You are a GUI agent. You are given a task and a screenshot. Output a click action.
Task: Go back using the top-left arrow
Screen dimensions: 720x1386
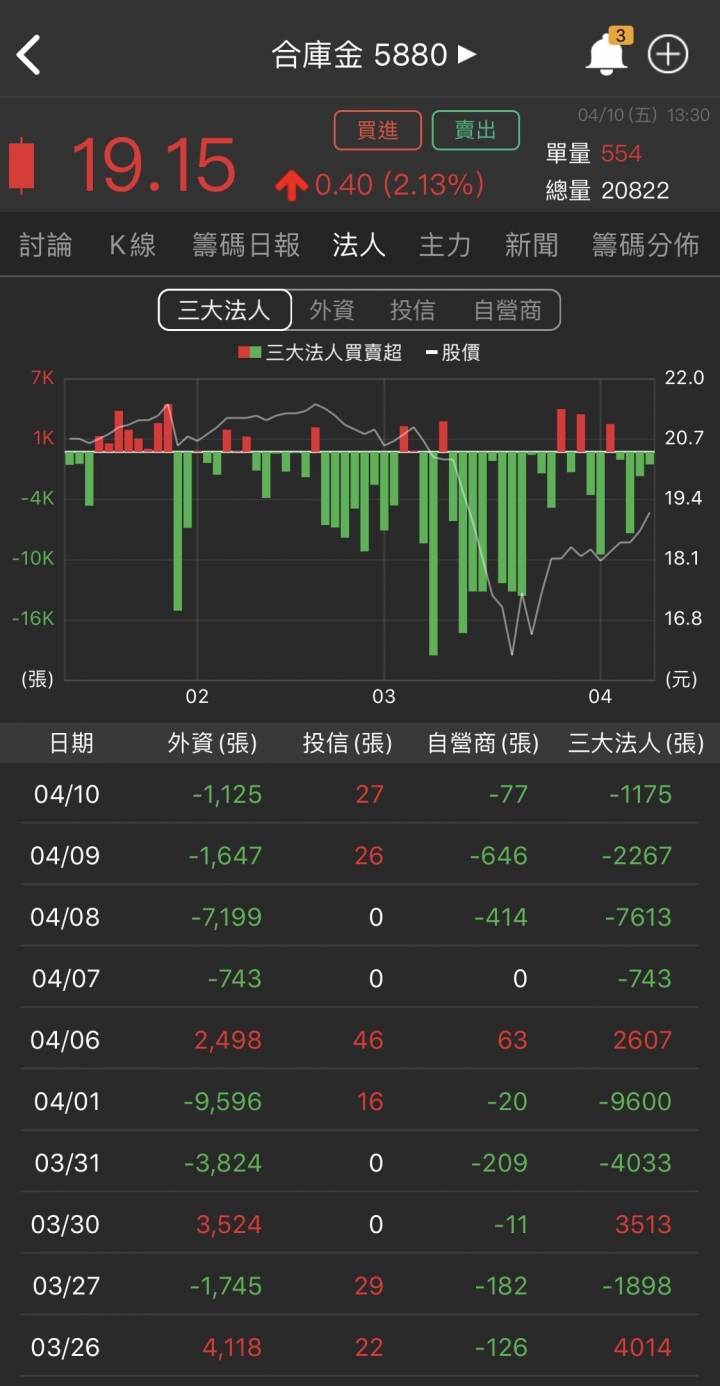coord(29,55)
